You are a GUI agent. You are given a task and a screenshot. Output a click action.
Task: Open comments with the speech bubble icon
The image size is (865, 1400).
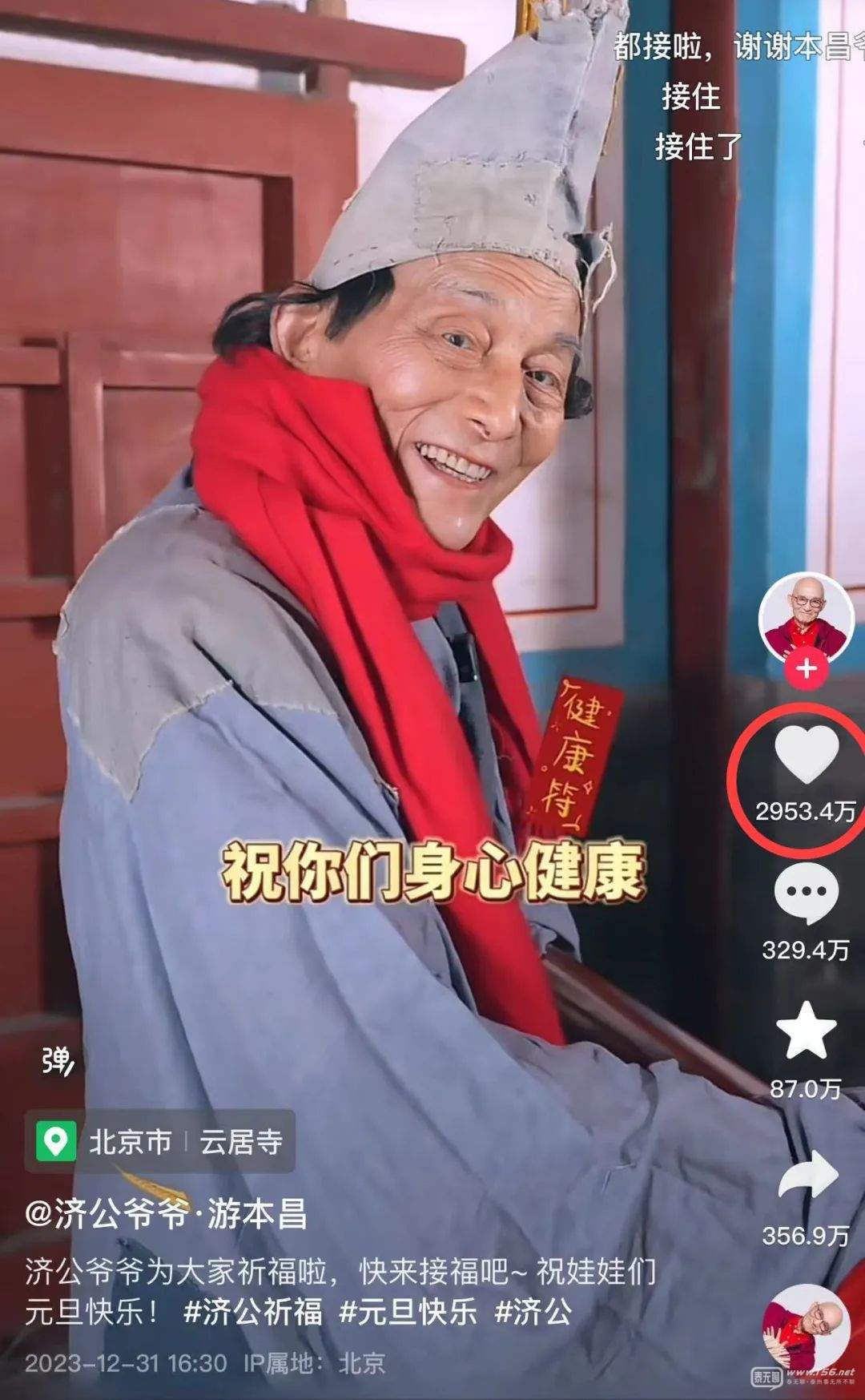(806, 894)
